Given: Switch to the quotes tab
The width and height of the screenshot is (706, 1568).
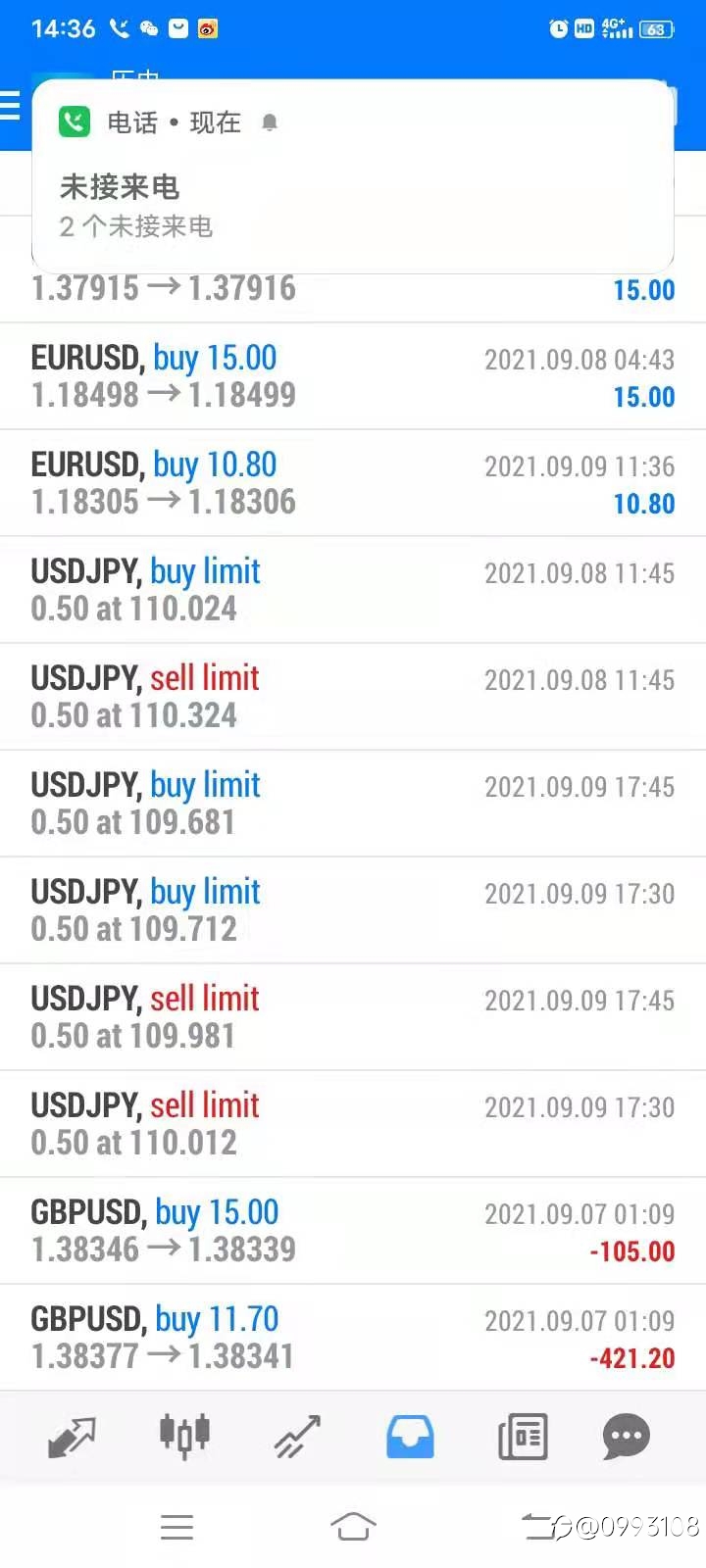Looking at the screenshot, I should pyautogui.click(x=72, y=1437).
